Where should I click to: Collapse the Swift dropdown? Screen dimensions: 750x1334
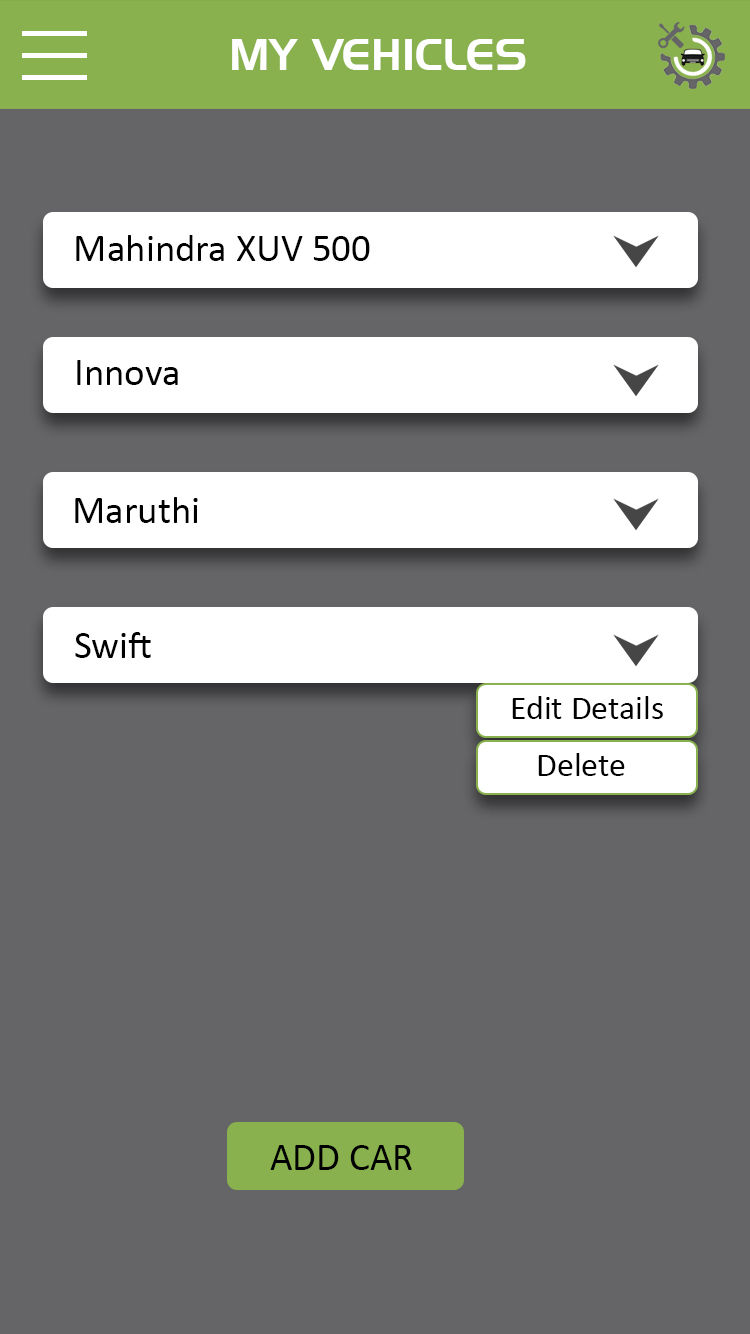(x=636, y=648)
